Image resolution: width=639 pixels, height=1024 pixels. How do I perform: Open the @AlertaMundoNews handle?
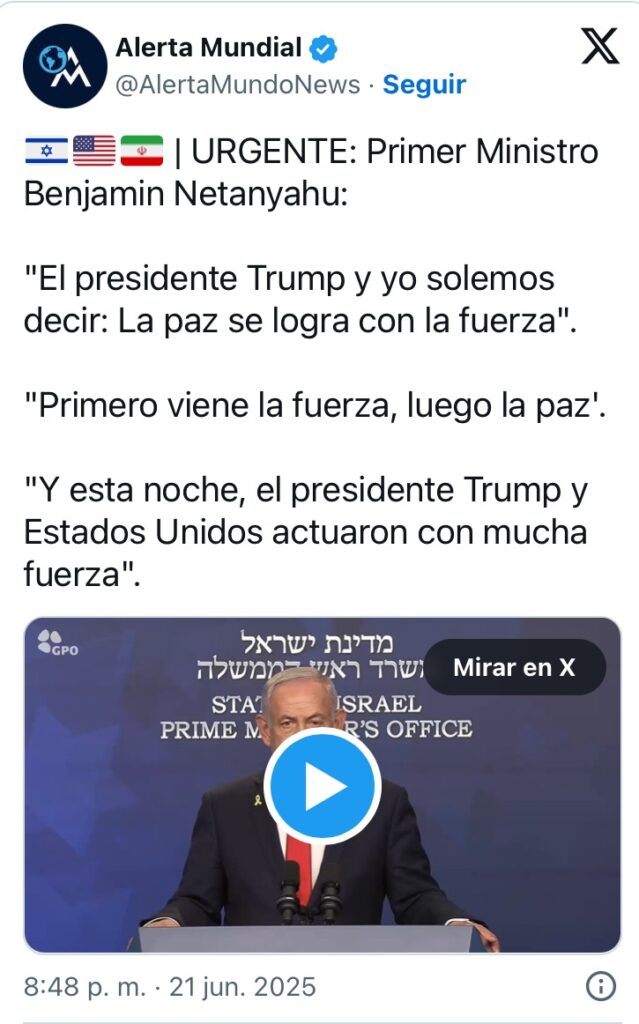point(238,85)
